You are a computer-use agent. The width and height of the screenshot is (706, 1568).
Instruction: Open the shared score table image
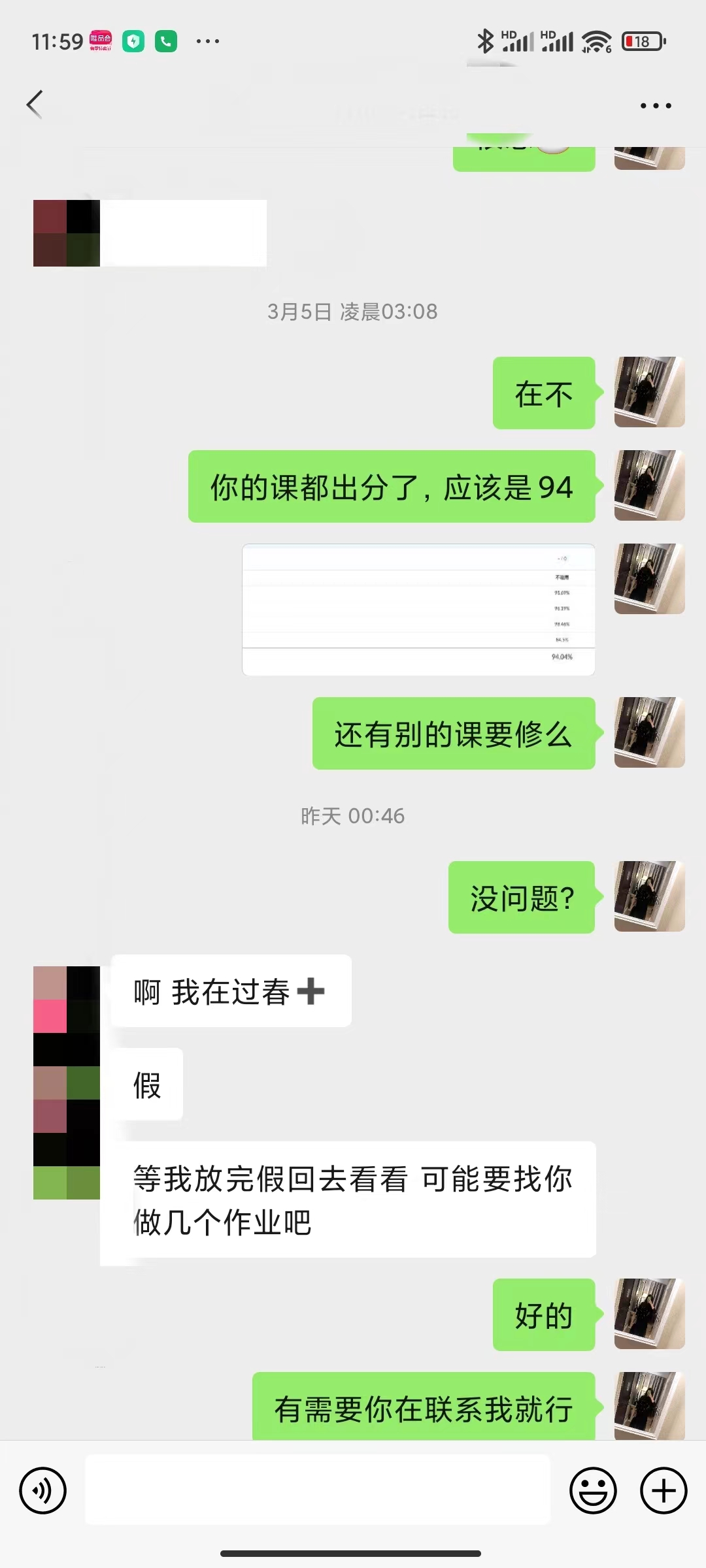(x=418, y=610)
